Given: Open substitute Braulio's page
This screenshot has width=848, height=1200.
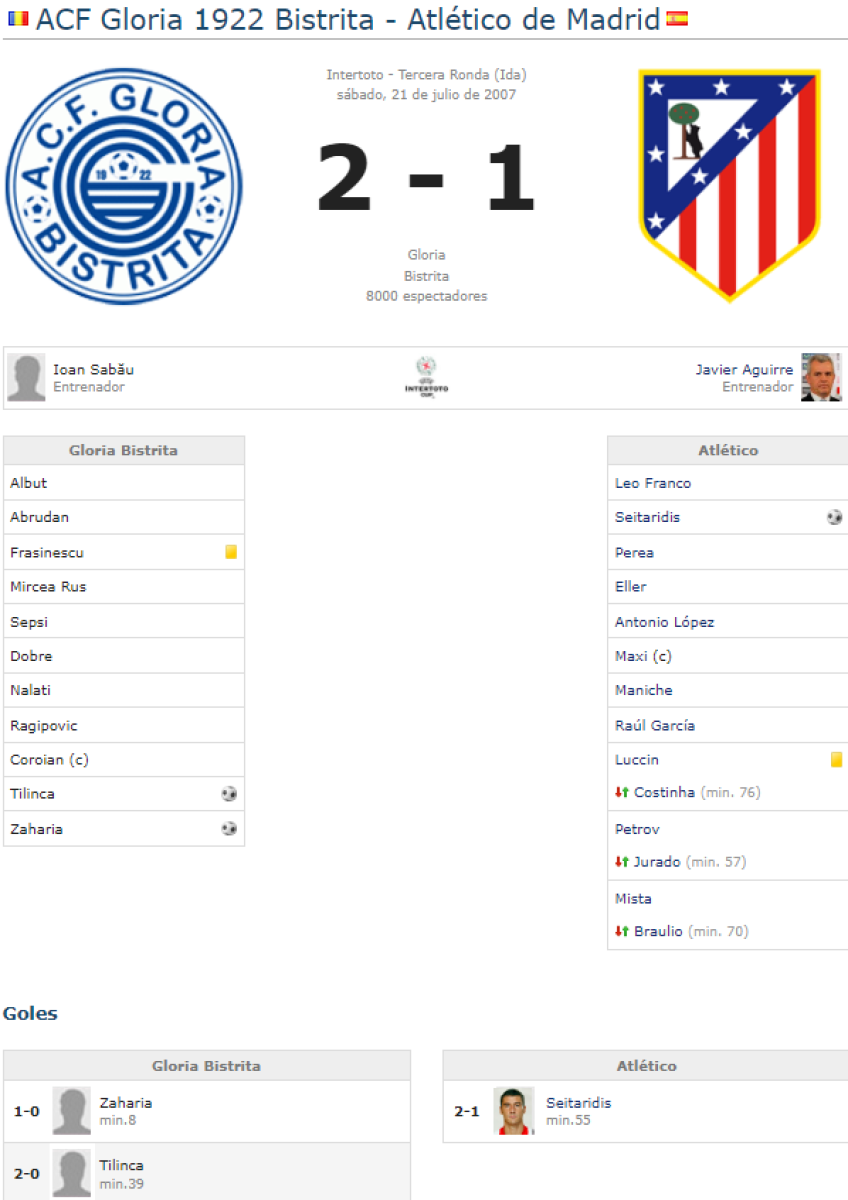Looking at the screenshot, I should 658,931.
